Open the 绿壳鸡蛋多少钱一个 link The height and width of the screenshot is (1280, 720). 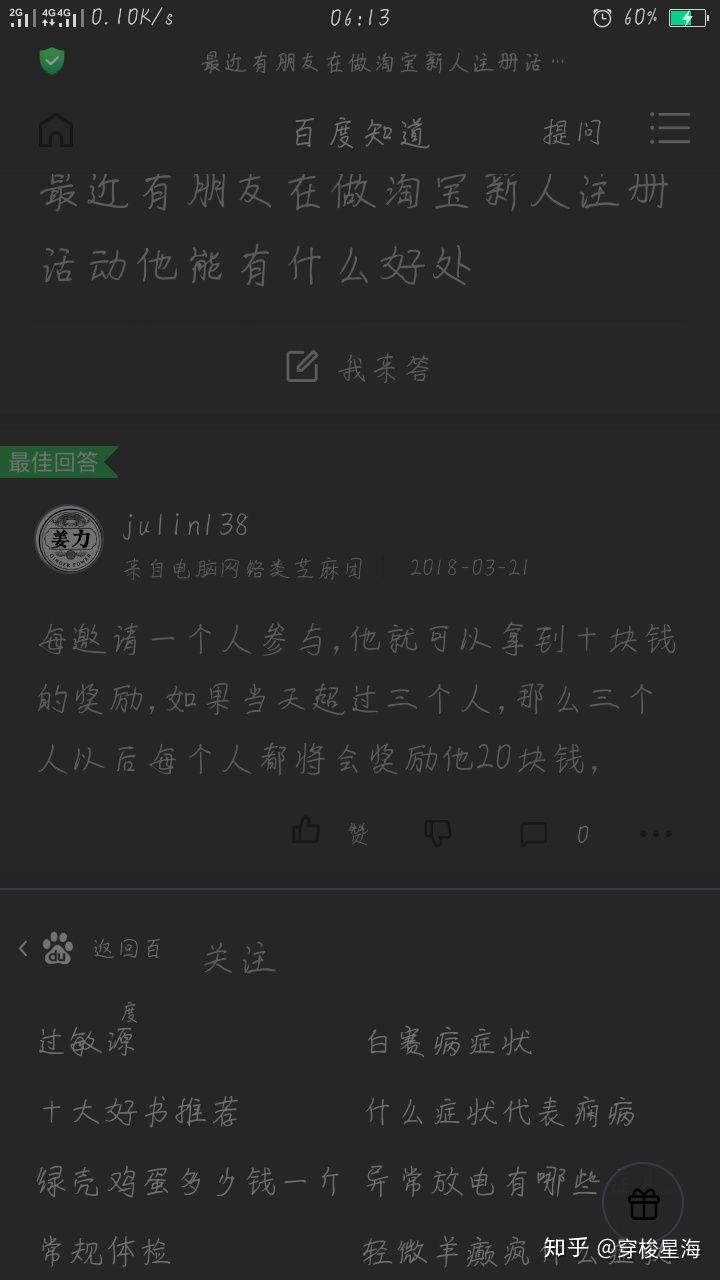[189, 1182]
